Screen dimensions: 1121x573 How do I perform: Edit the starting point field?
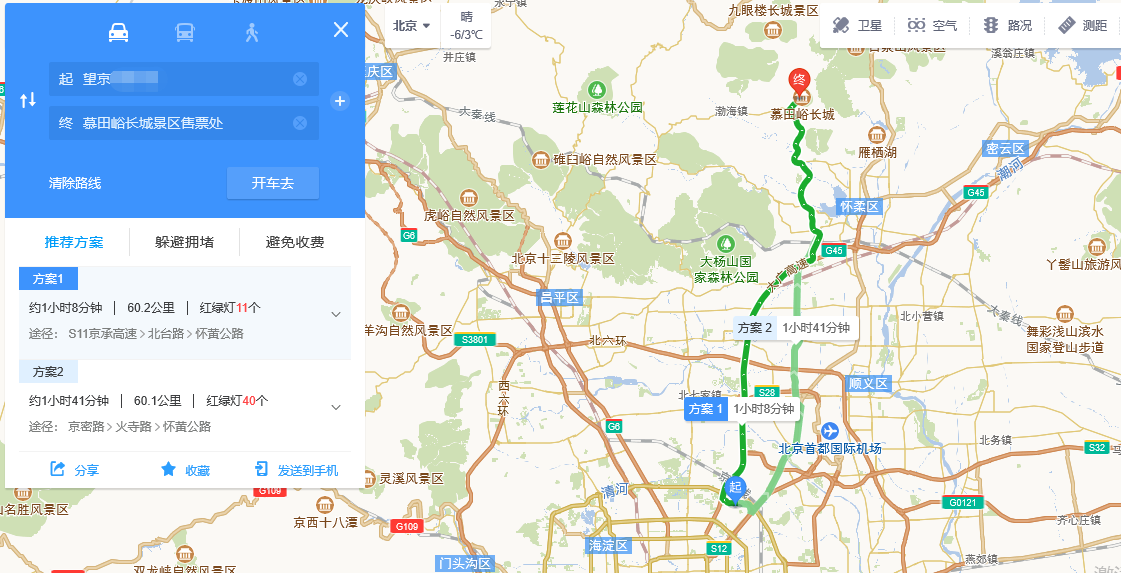tap(170, 79)
